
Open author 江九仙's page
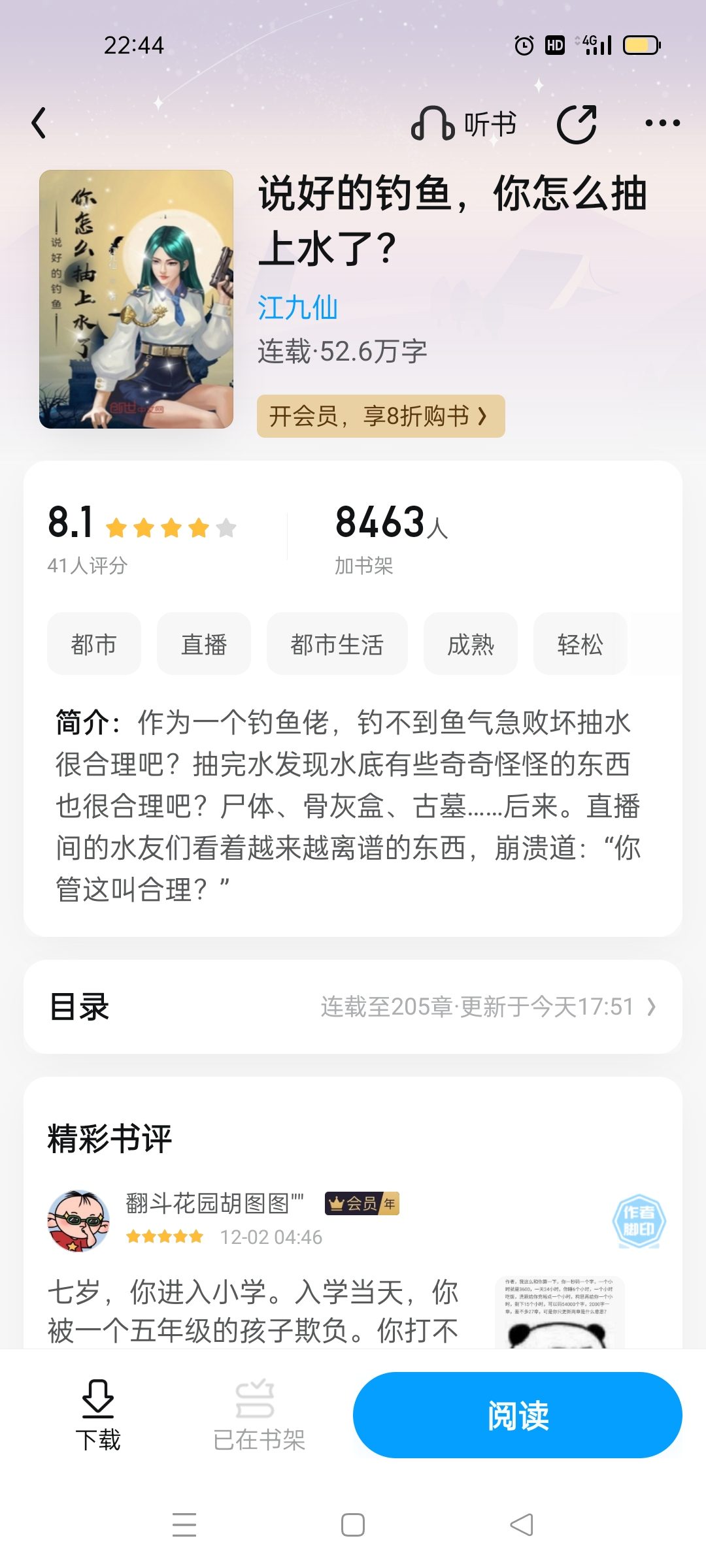[297, 307]
